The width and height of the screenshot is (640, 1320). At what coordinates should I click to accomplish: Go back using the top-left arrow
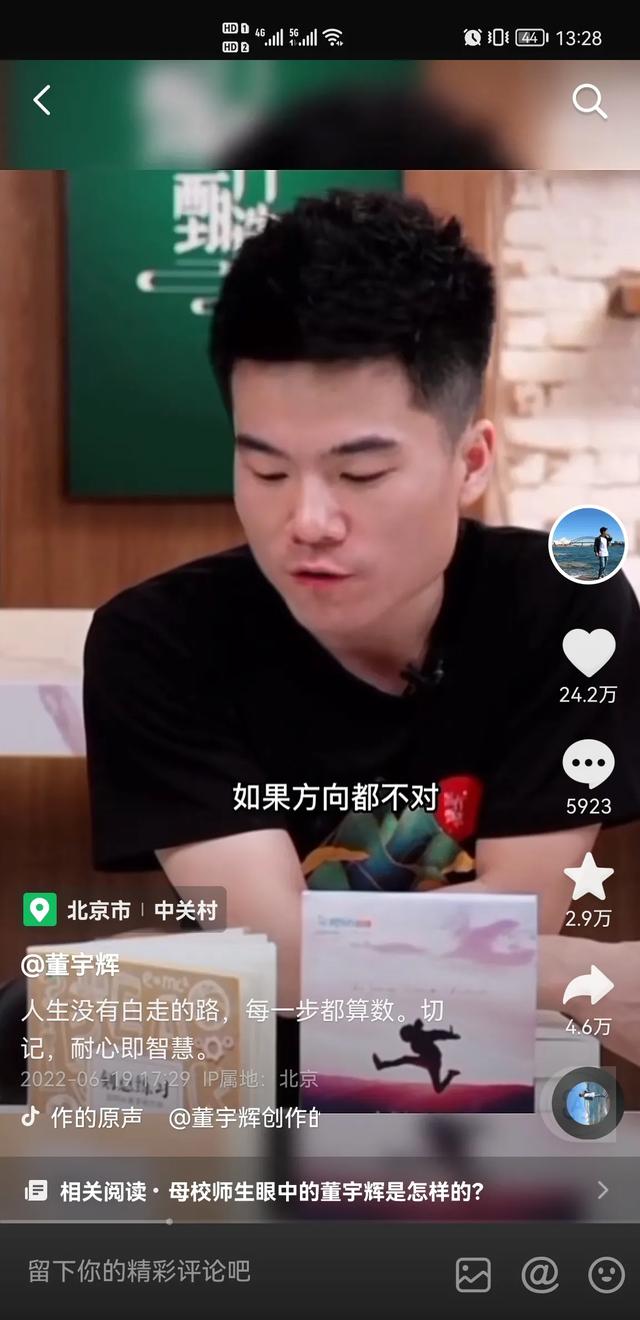(x=42, y=100)
